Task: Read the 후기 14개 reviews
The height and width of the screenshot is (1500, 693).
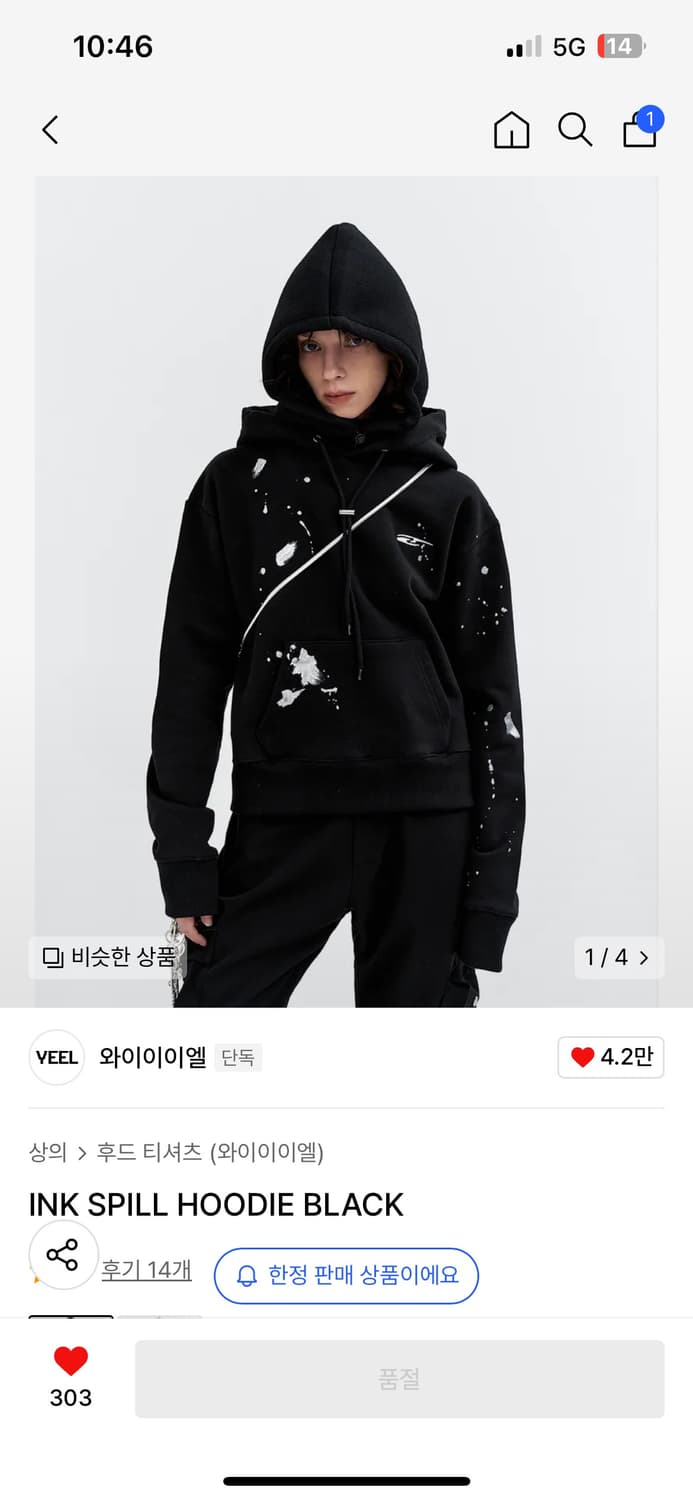Action: click(x=146, y=1270)
